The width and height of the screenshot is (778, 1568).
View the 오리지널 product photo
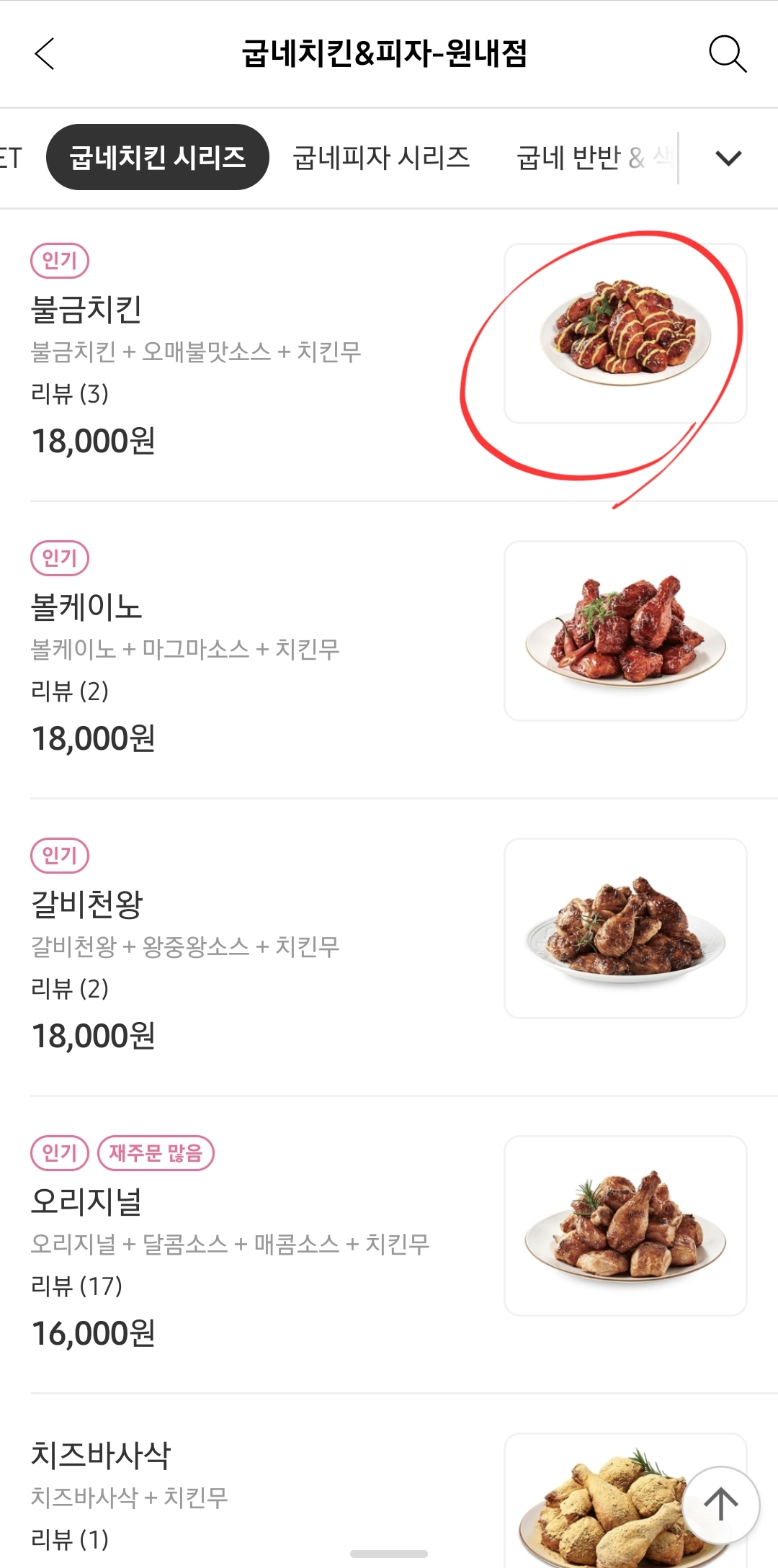(x=625, y=1226)
